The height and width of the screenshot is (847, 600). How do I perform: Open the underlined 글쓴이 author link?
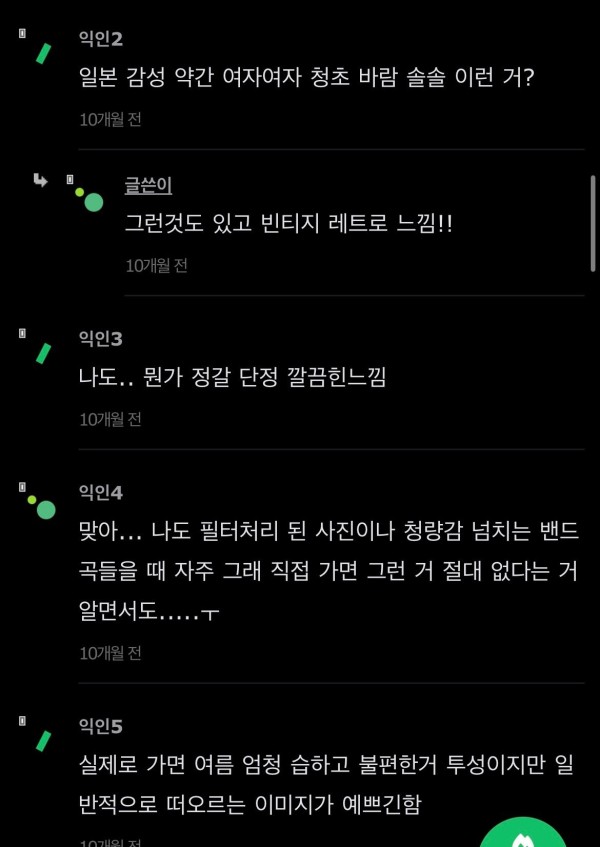click(x=148, y=185)
